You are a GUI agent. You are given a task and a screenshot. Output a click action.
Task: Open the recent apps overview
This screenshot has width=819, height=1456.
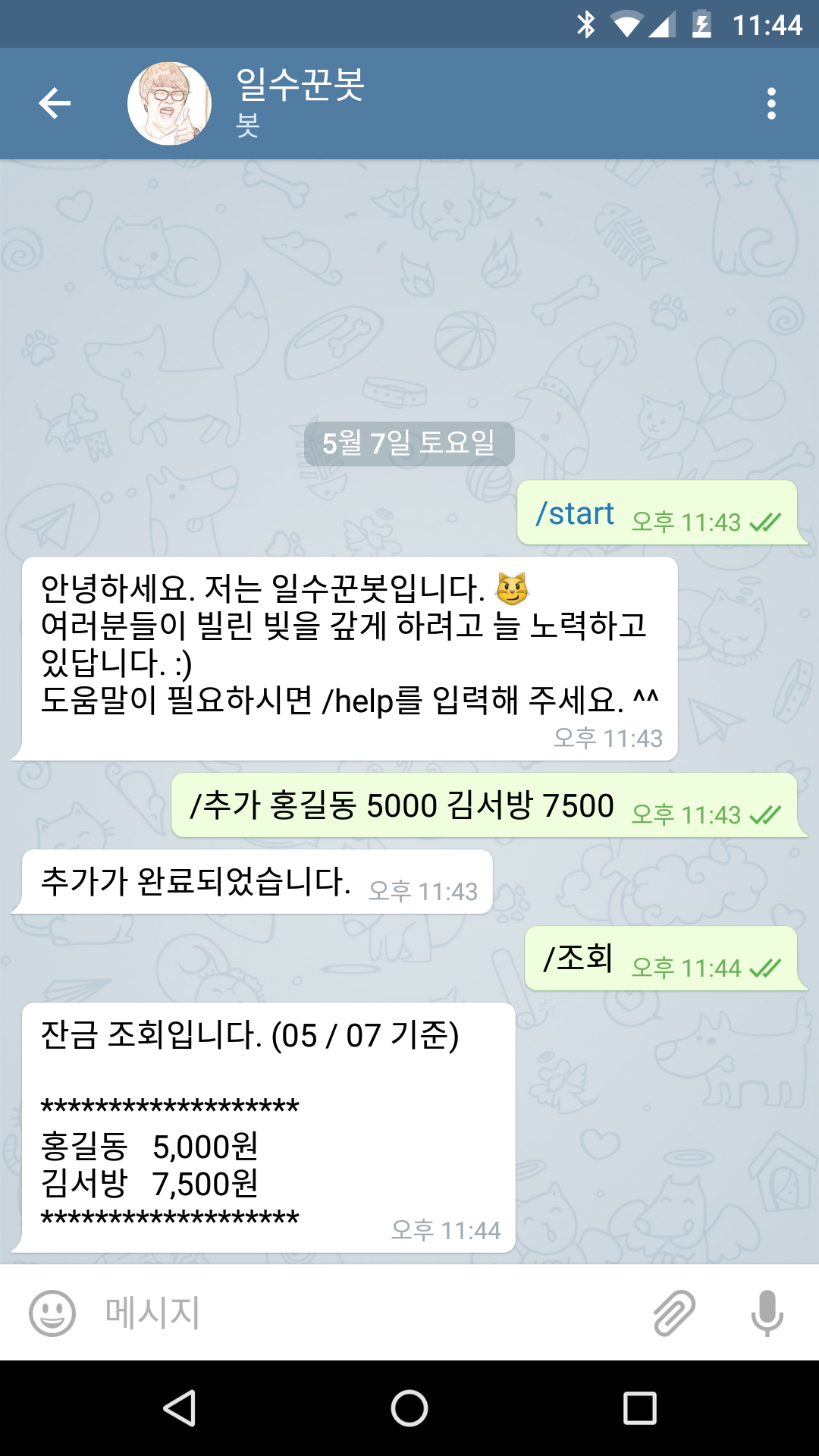(639, 1408)
